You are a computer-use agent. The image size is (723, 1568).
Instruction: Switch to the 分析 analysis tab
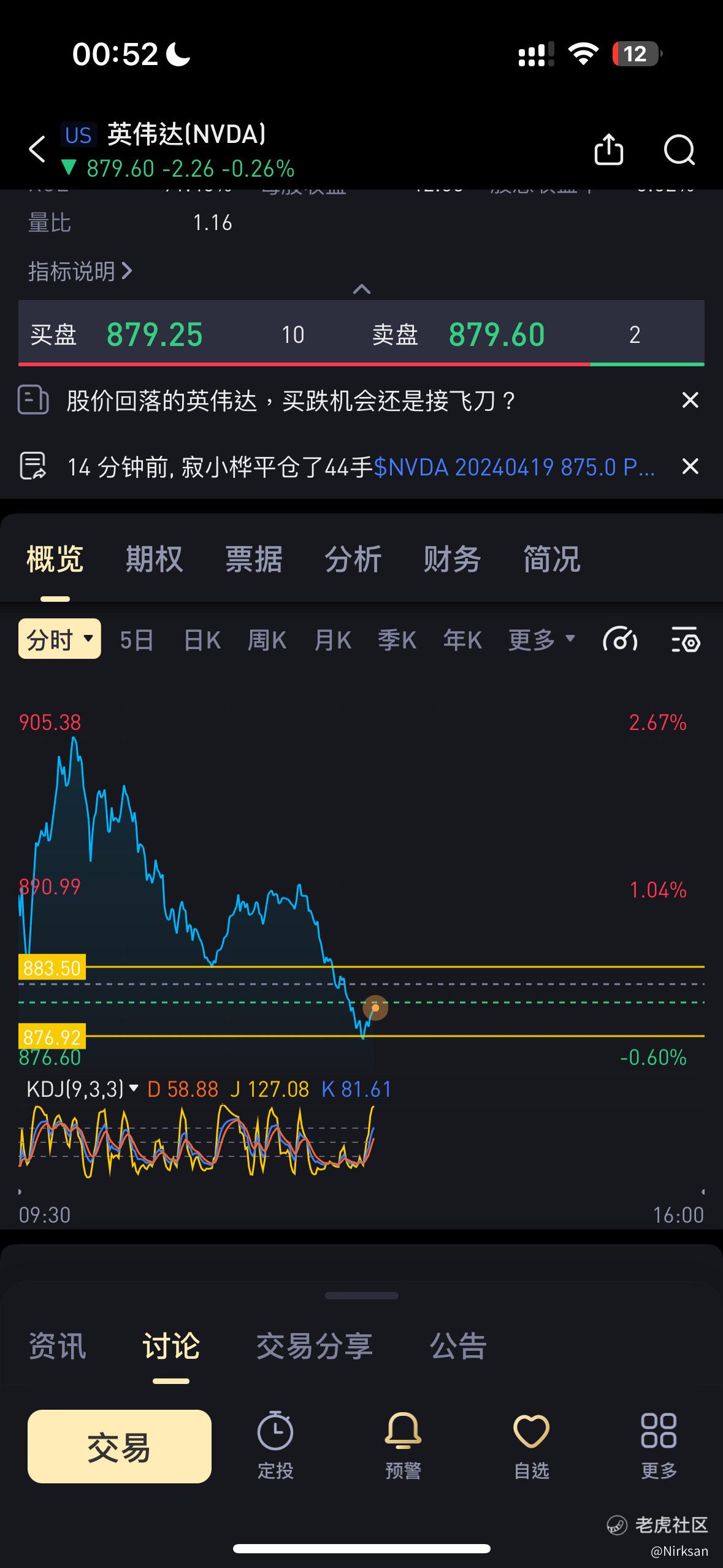[x=353, y=559]
